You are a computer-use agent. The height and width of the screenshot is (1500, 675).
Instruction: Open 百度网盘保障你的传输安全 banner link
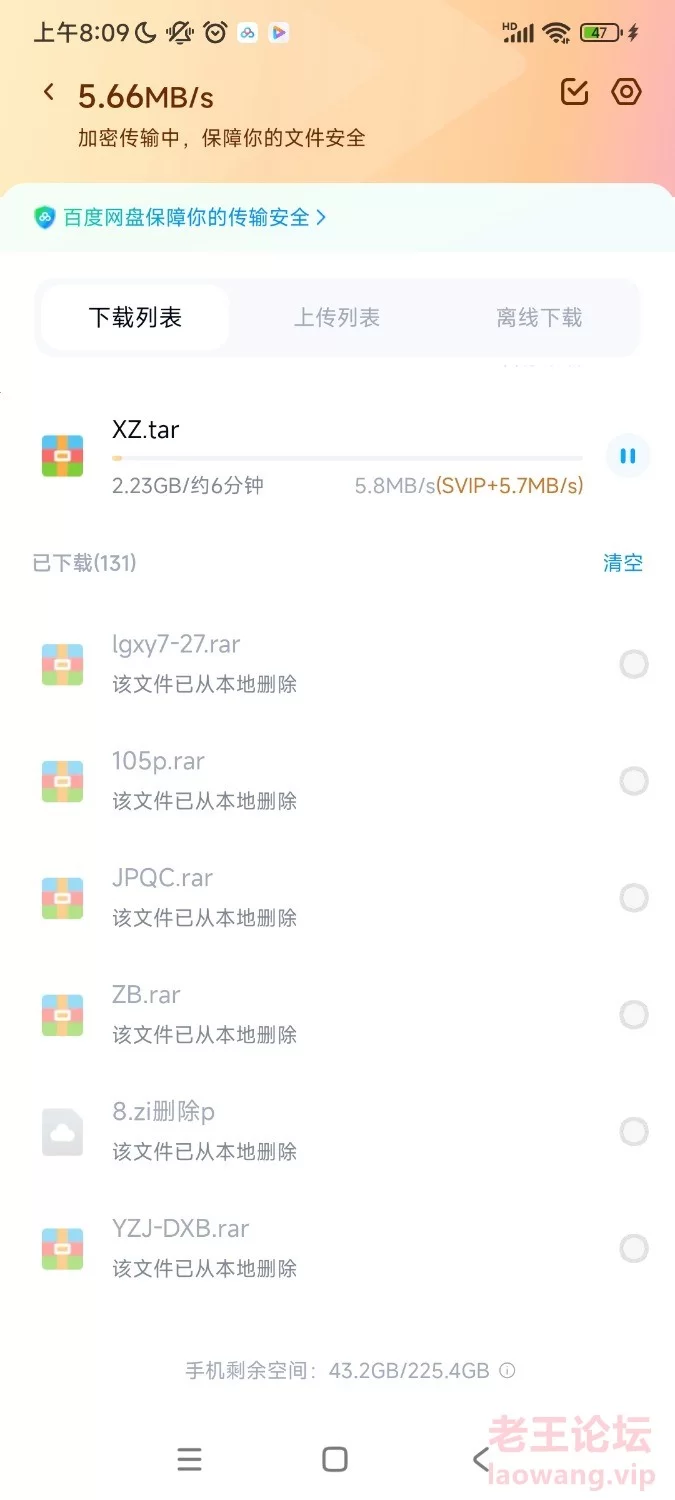pos(180,217)
